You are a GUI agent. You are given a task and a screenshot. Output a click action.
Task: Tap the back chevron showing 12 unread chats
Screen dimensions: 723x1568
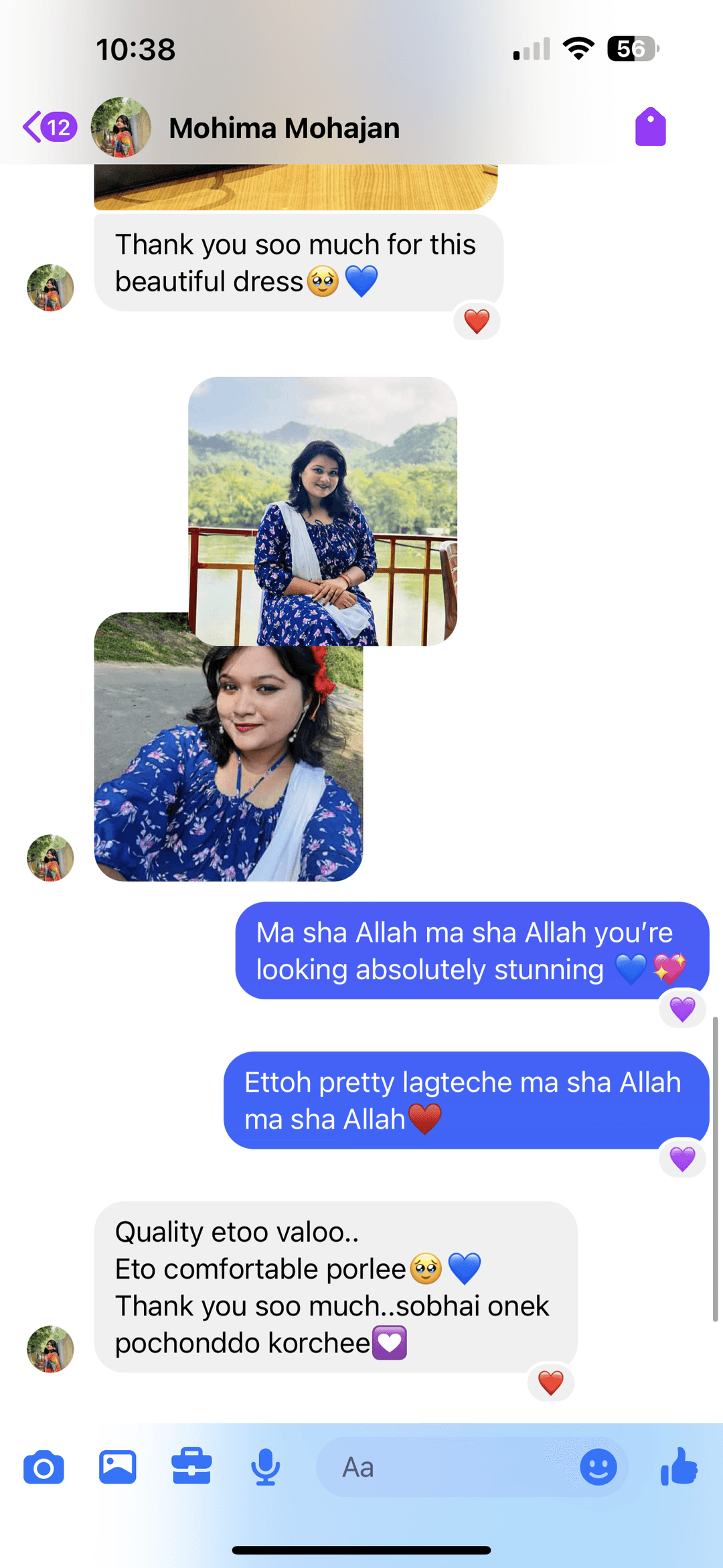[x=47, y=127]
